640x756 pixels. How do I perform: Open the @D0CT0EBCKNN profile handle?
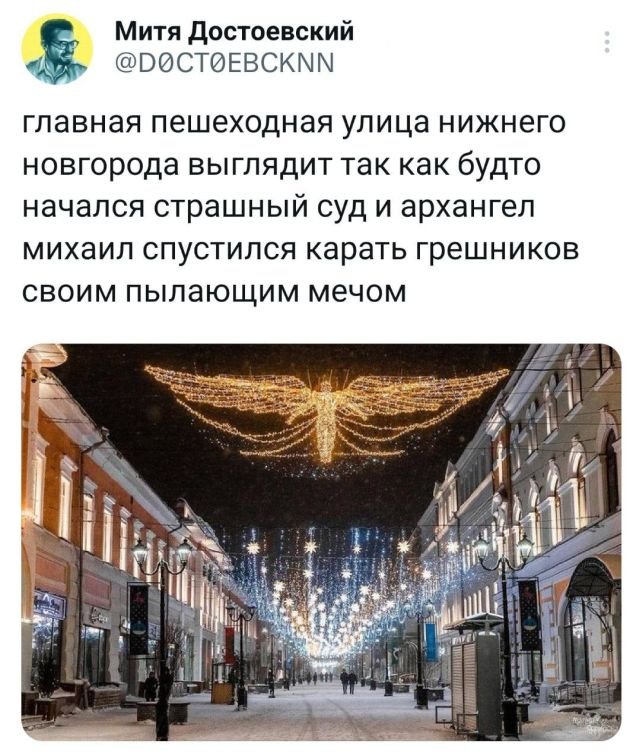(224, 65)
